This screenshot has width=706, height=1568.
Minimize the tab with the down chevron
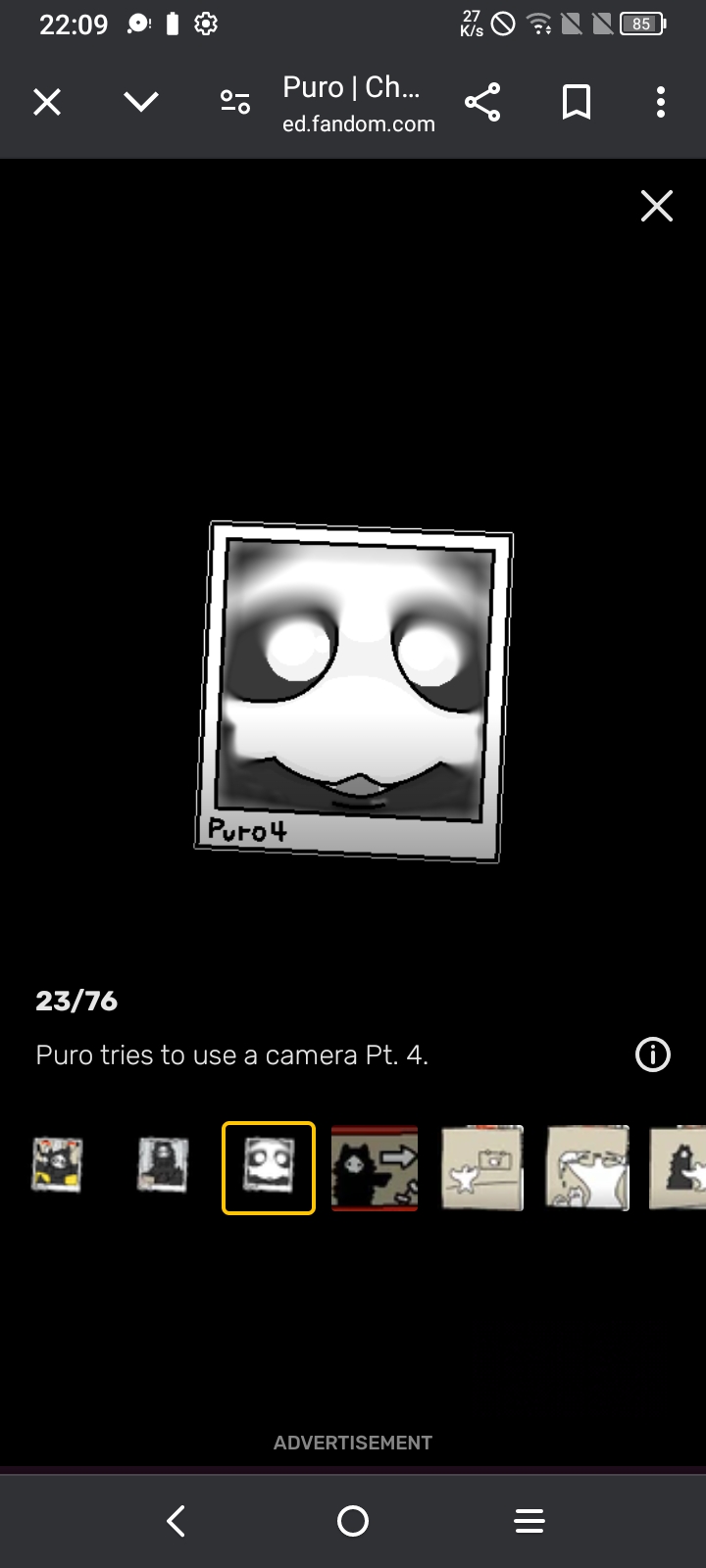tap(141, 102)
